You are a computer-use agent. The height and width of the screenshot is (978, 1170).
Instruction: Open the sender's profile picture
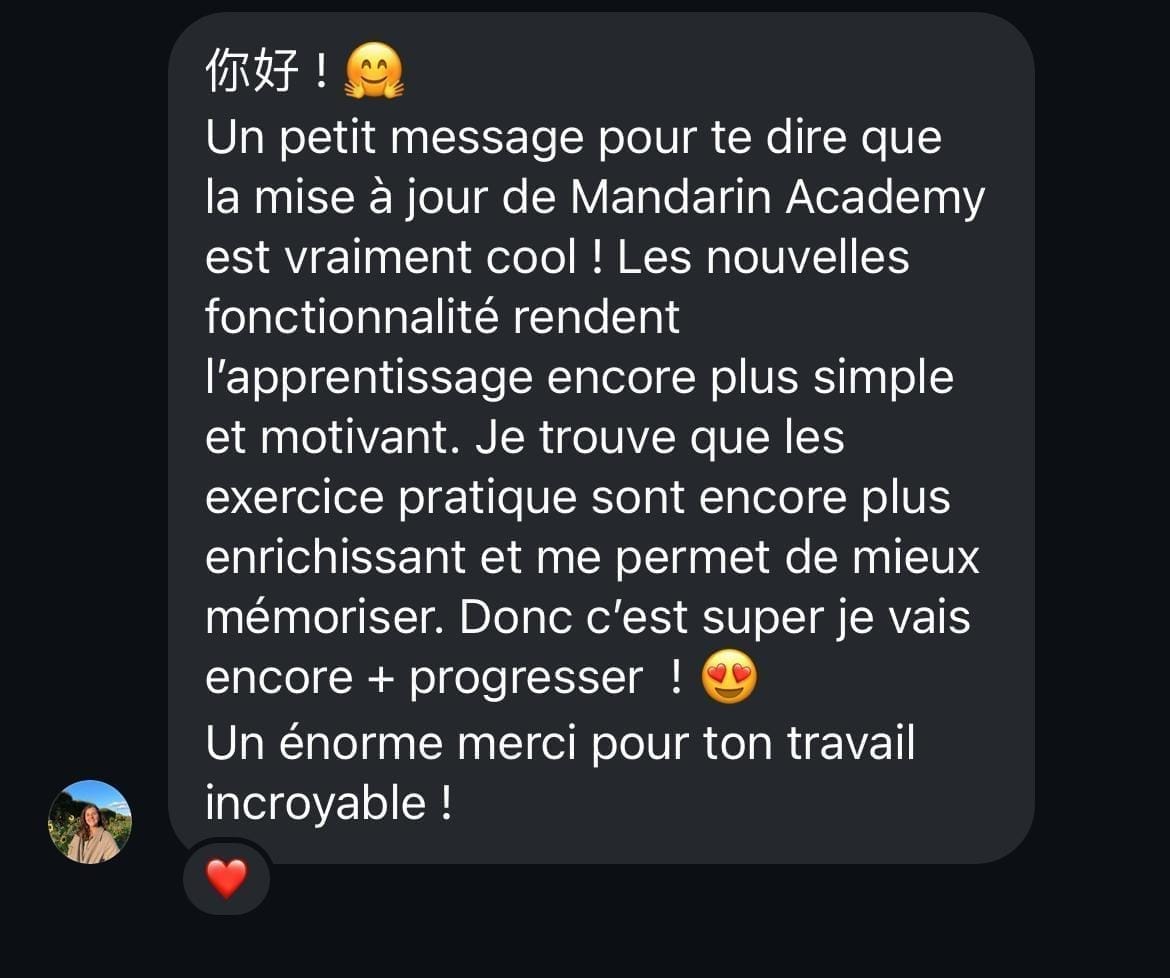pos(90,821)
